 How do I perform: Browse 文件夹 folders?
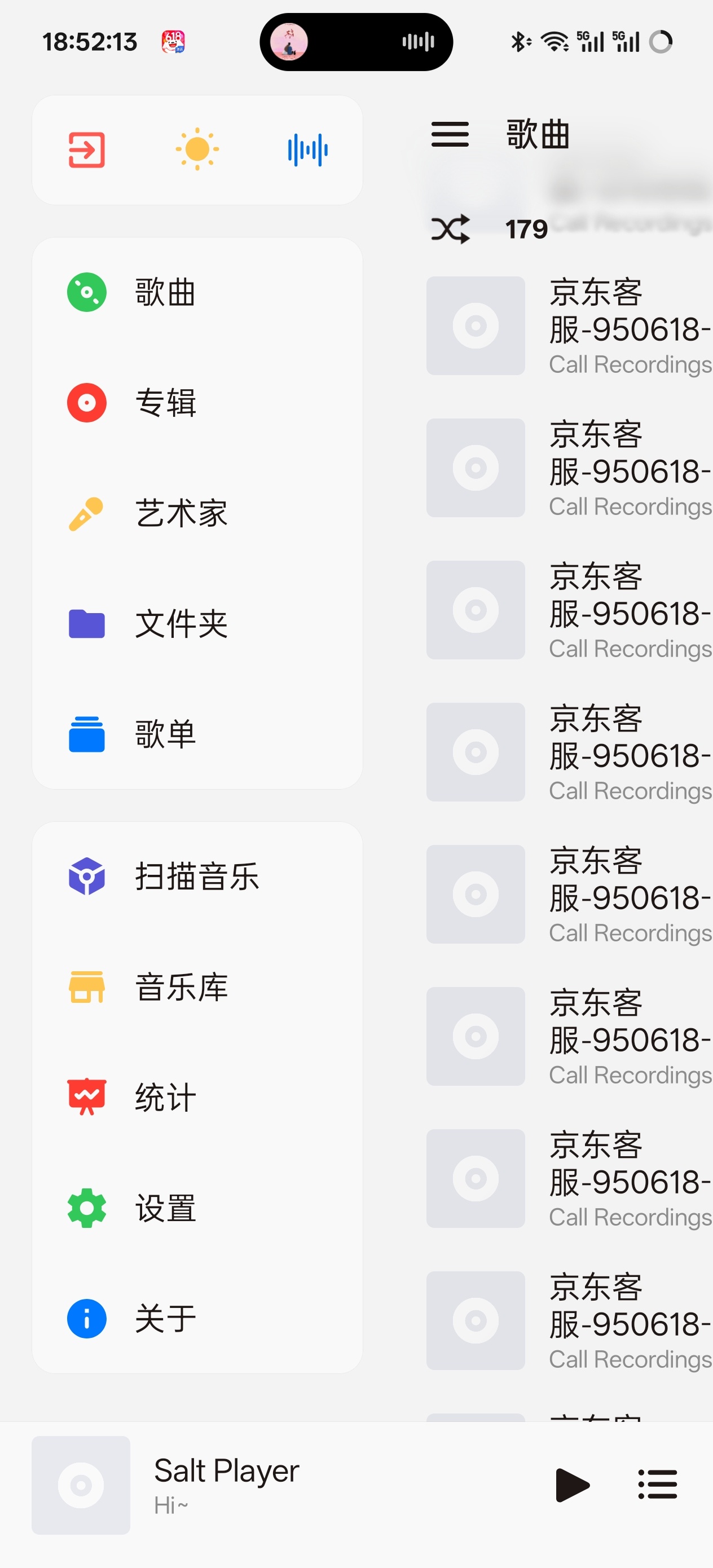click(x=197, y=624)
